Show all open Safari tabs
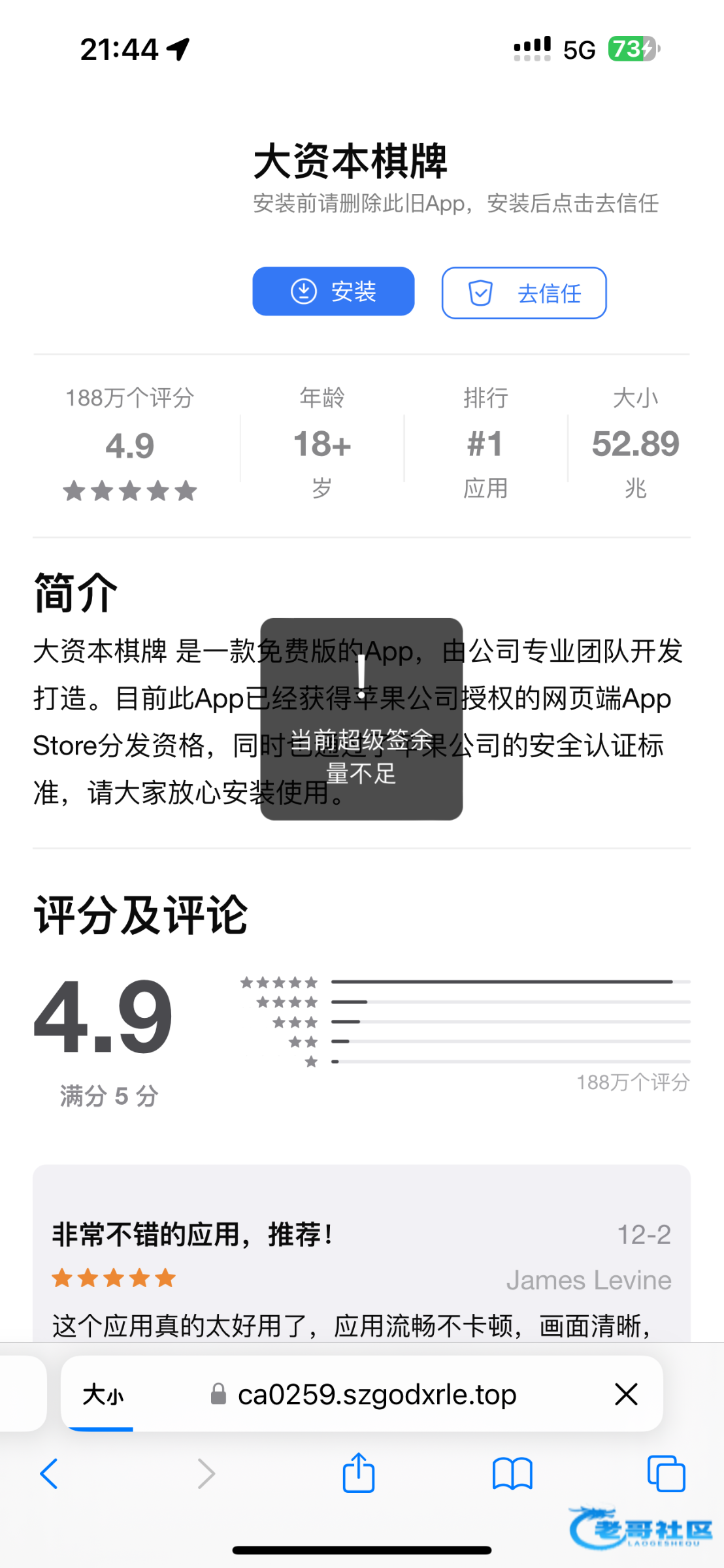This screenshot has height=1568, width=724. (x=665, y=1474)
